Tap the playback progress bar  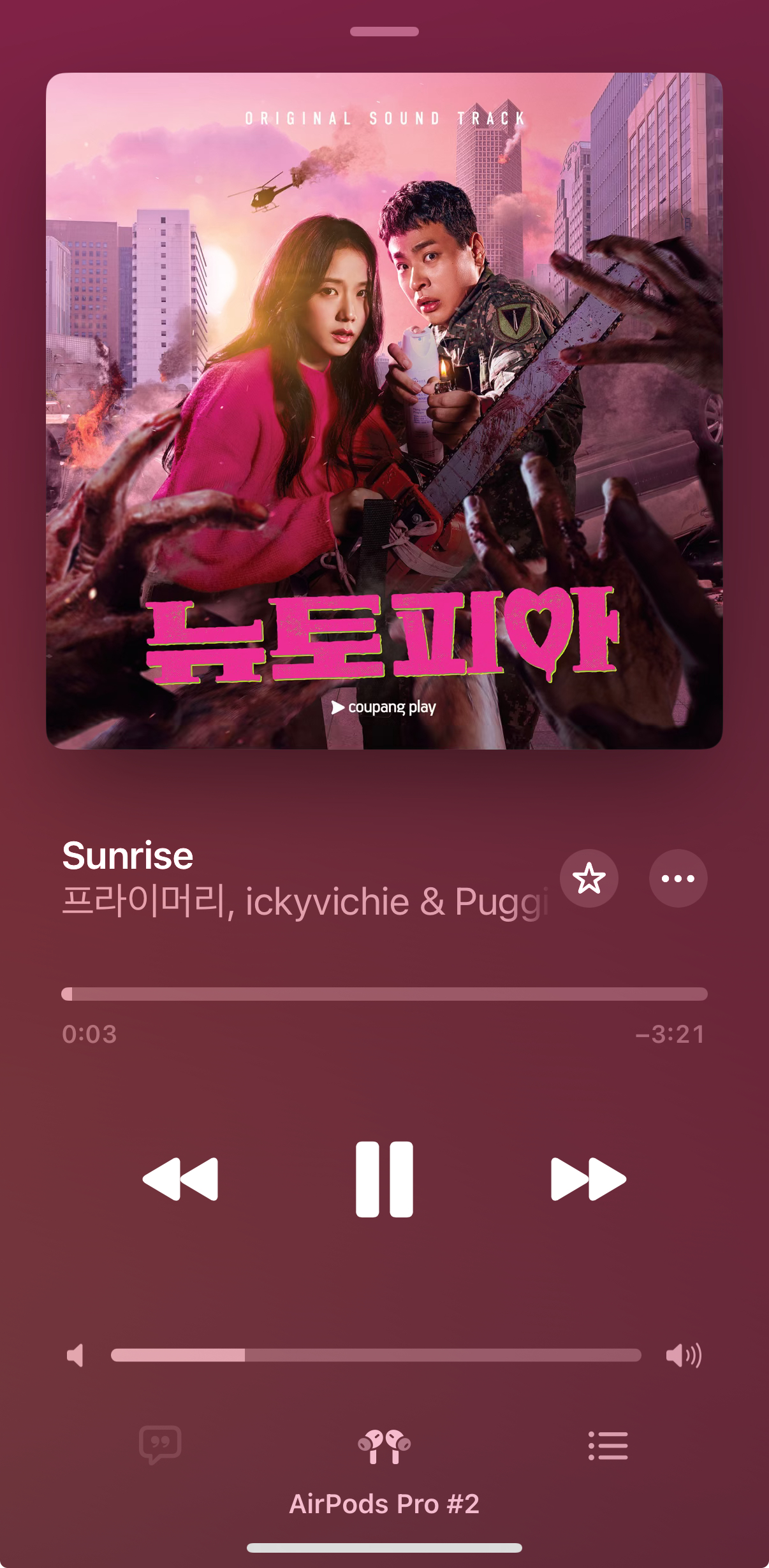point(384,994)
